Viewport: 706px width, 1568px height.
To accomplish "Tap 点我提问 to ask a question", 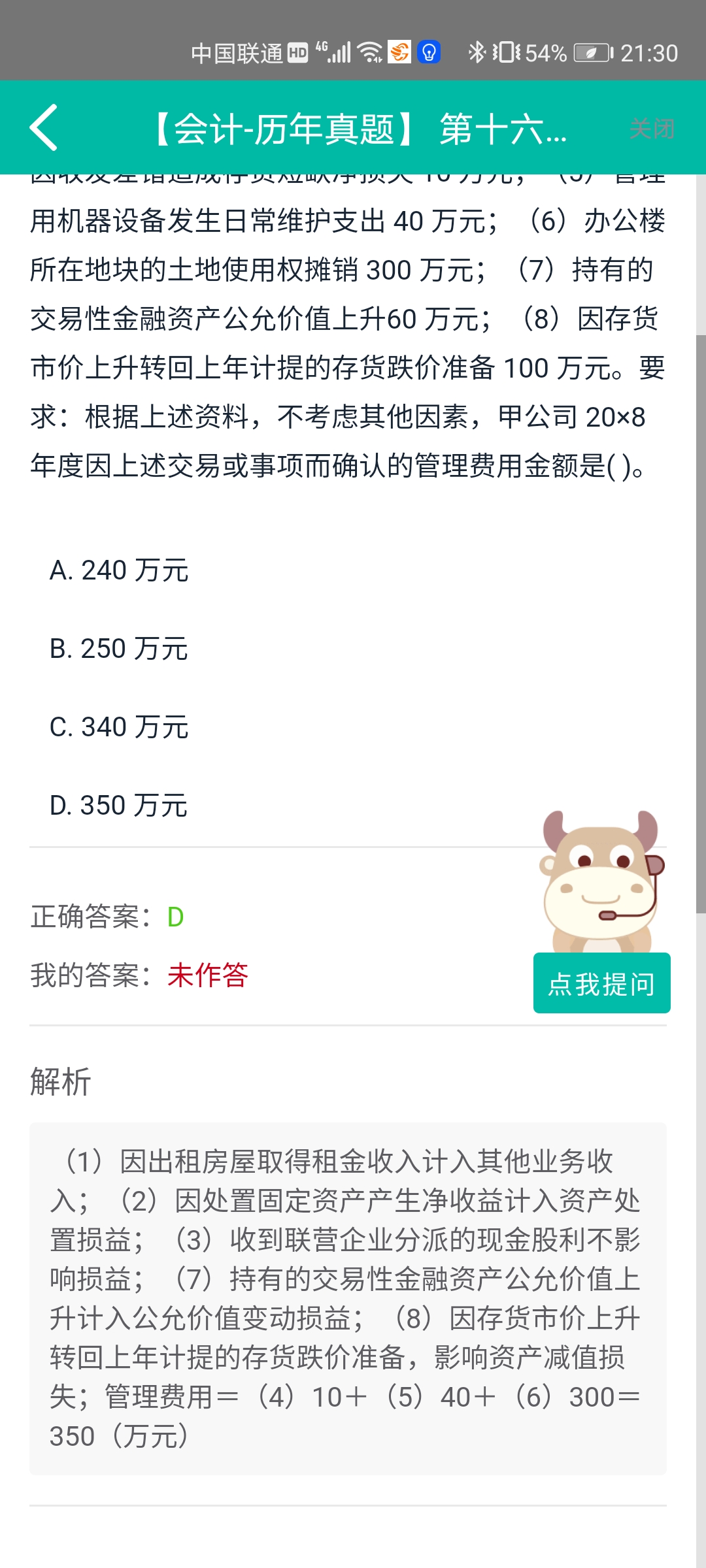I will [x=601, y=983].
